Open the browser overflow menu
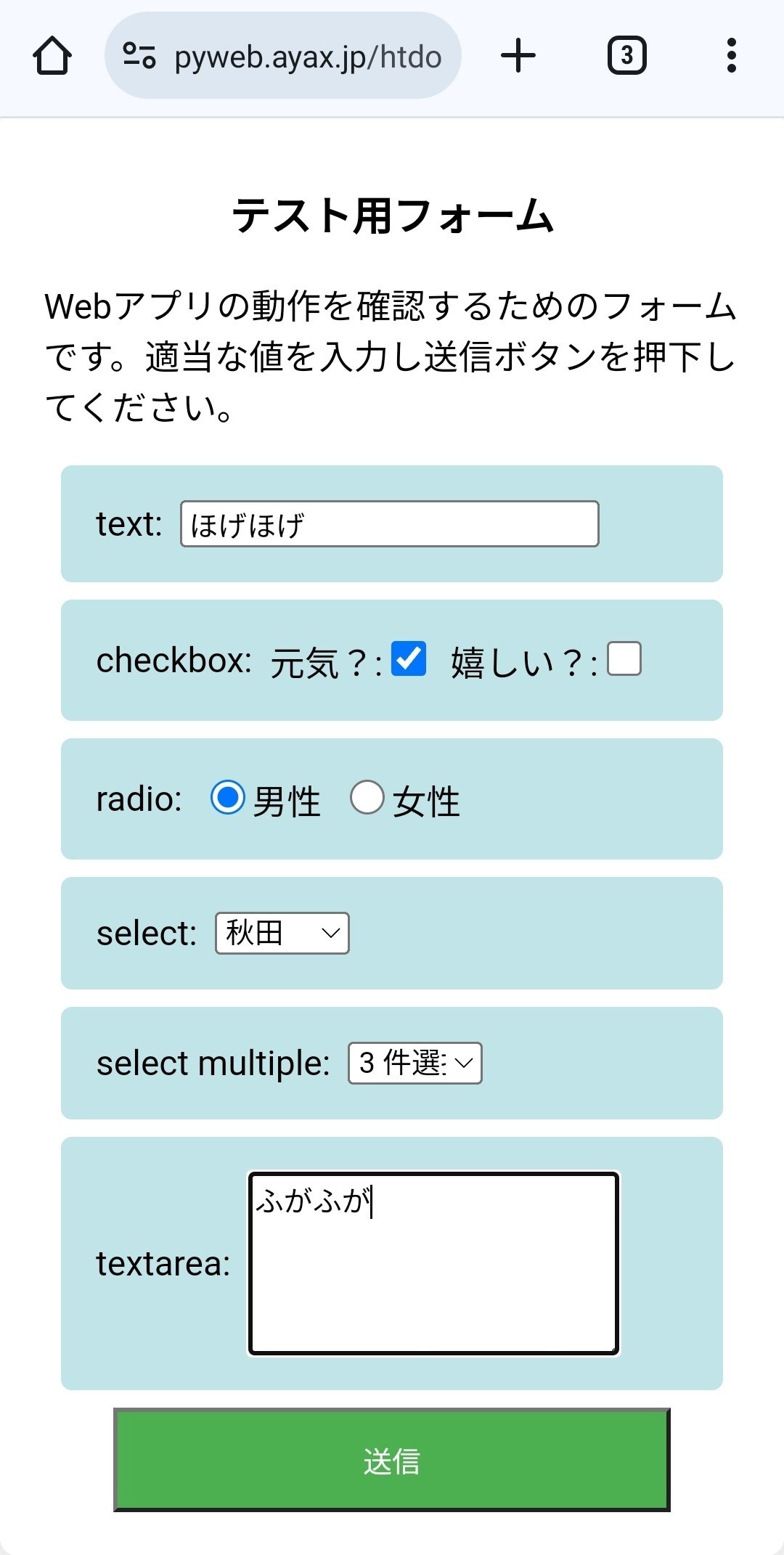 (x=731, y=54)
